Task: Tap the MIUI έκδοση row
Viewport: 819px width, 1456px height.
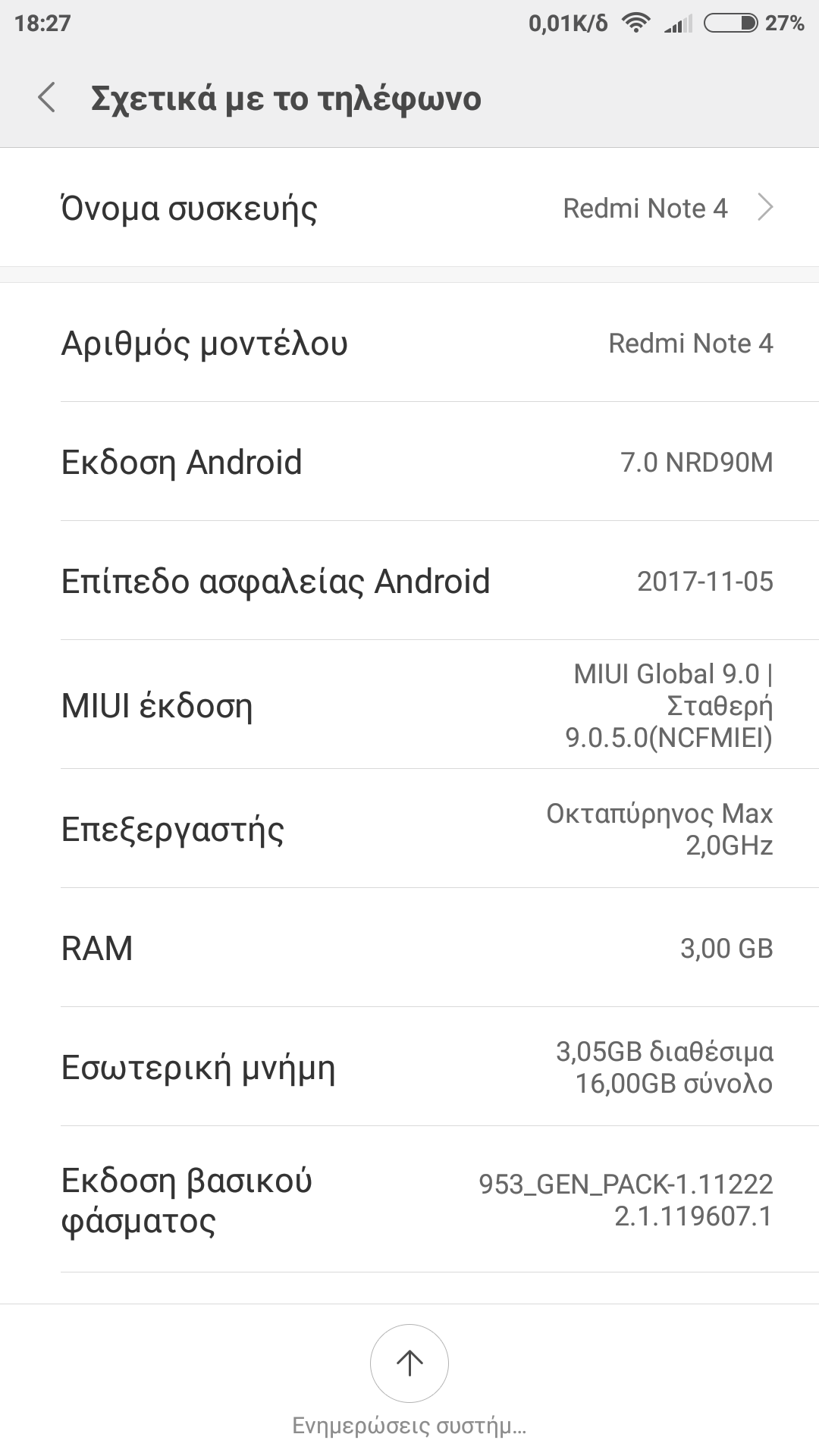Action: pyautogui.click(x=409, y=705)
